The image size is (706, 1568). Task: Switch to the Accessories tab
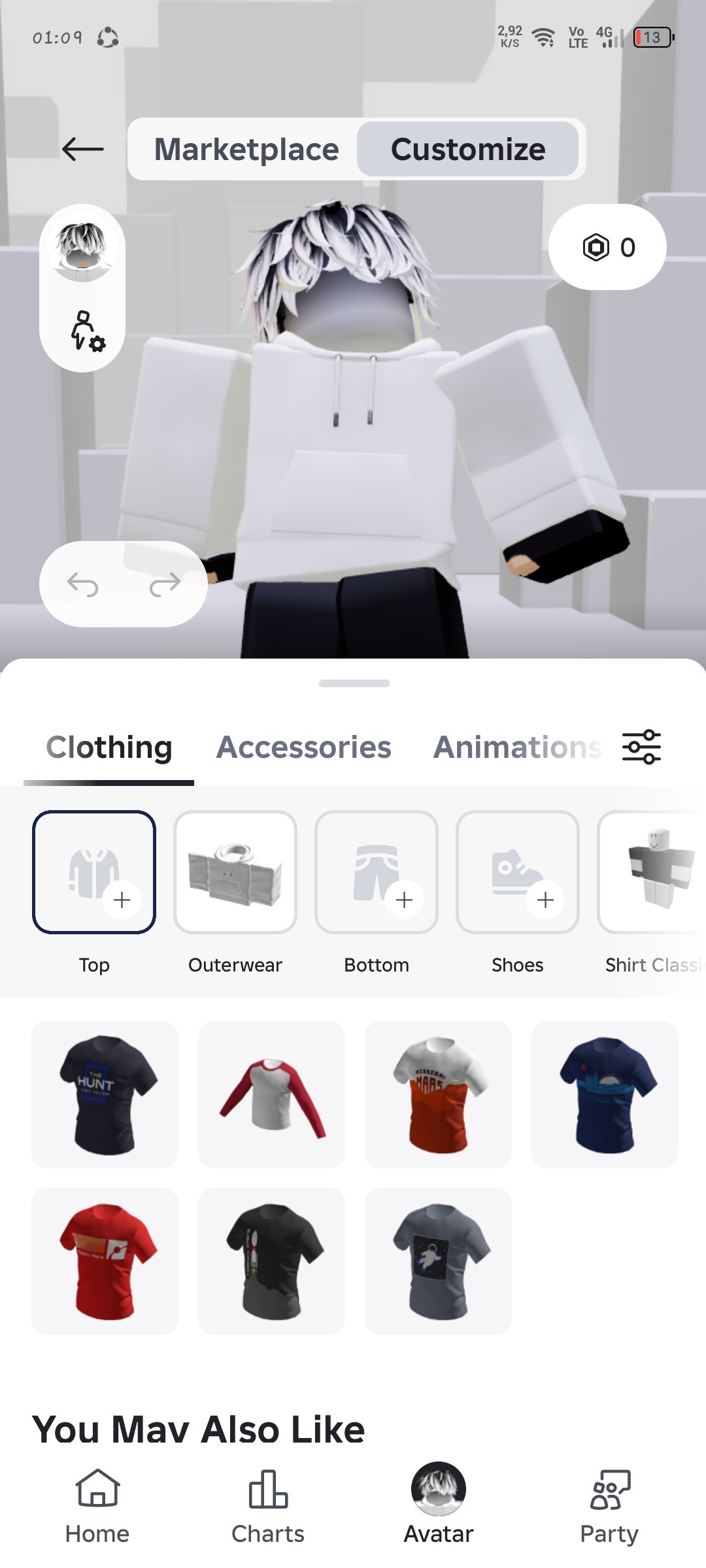(x=304, y=747)
